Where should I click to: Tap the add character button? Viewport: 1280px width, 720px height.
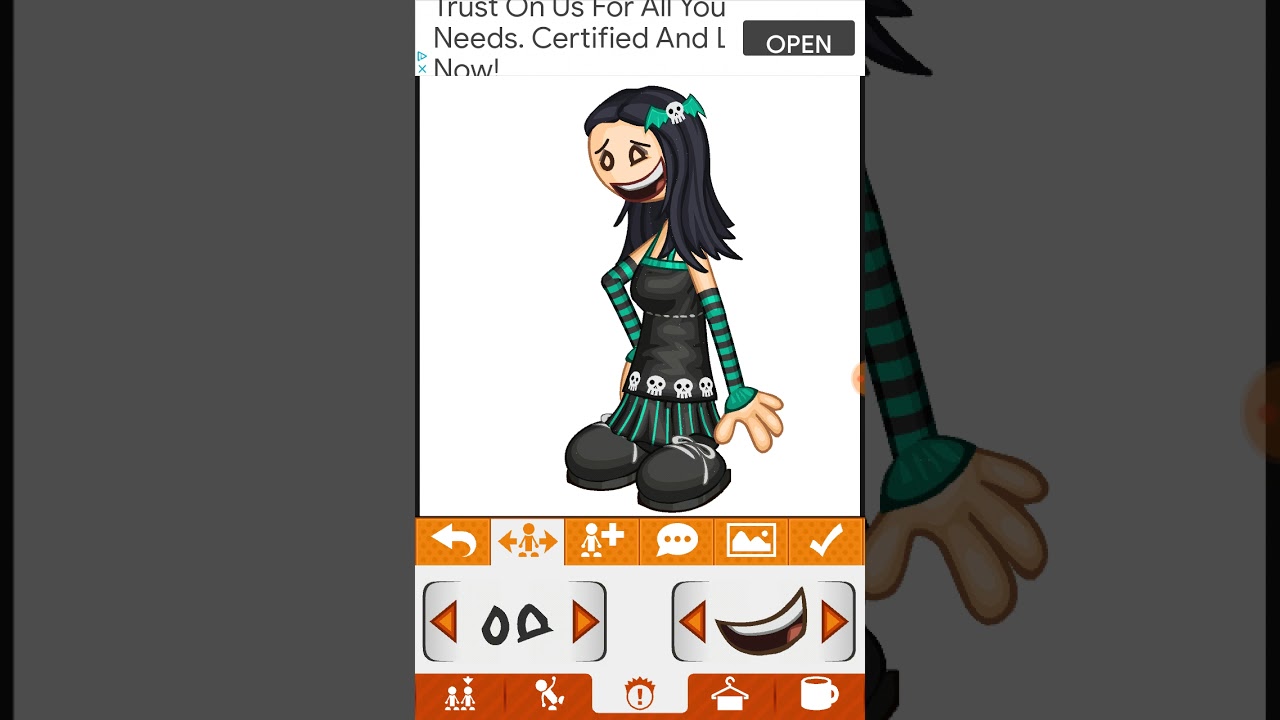click(602, 541)
